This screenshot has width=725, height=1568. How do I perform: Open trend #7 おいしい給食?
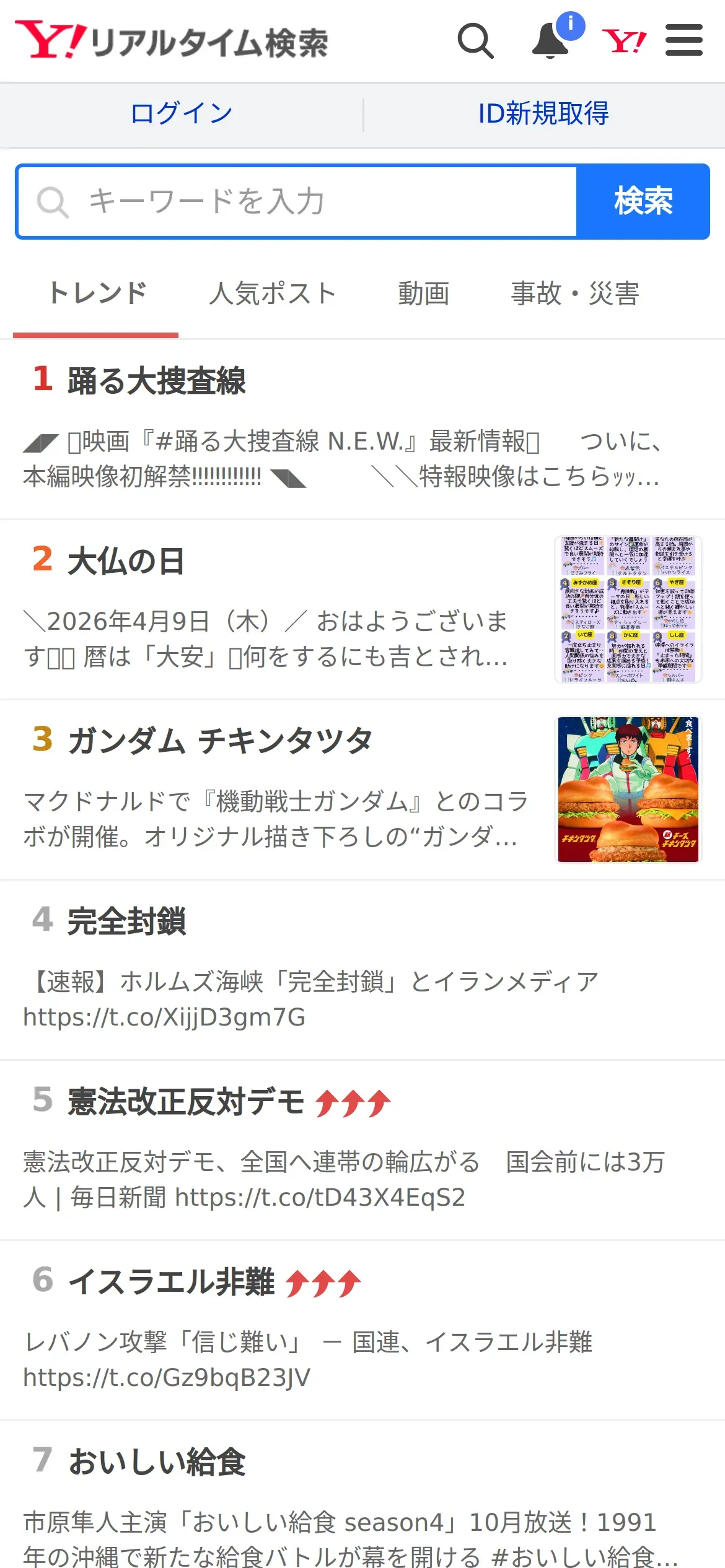(x=362, y=1495)
